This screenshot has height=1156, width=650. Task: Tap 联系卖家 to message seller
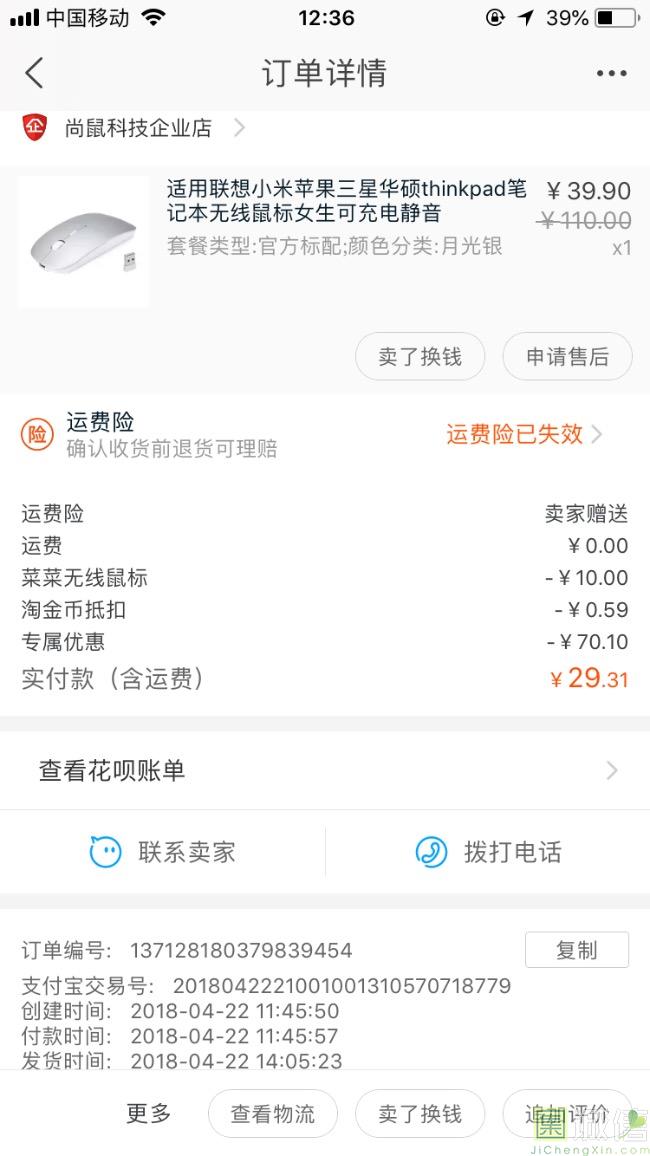163,852
